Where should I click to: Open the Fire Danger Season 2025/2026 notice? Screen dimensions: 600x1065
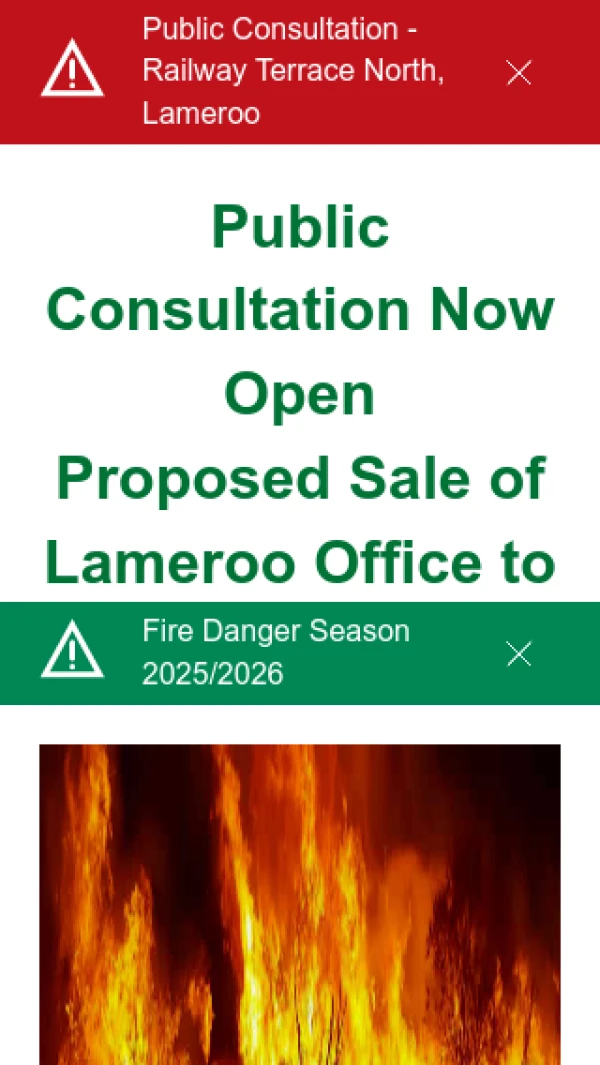(276, 653)
